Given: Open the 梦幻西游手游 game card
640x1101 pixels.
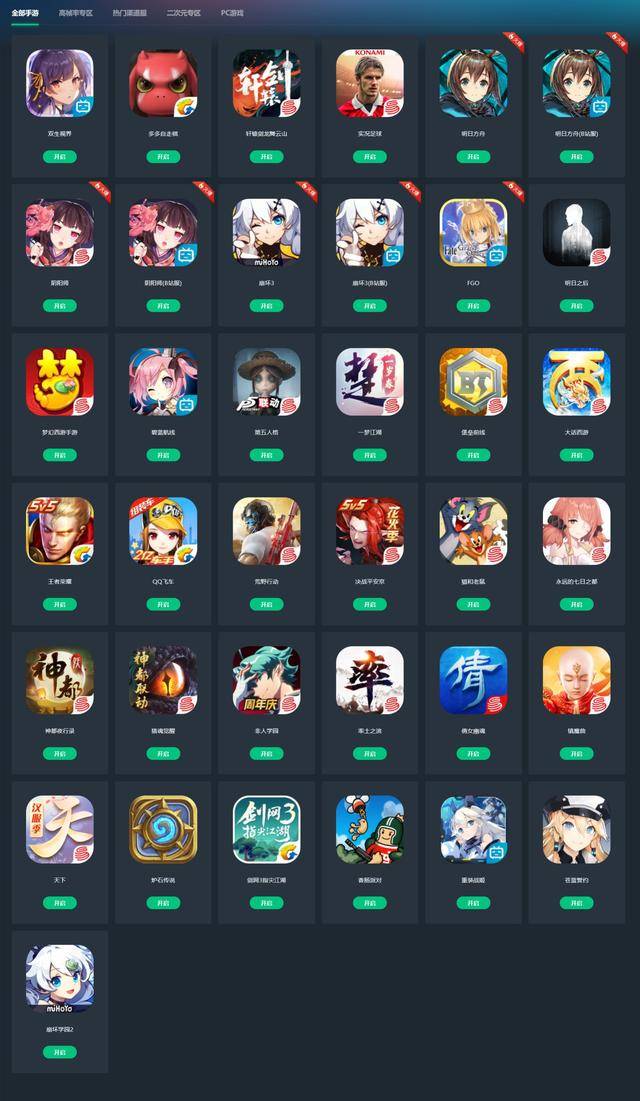Looking at the screenshot, I should (60, 382).
